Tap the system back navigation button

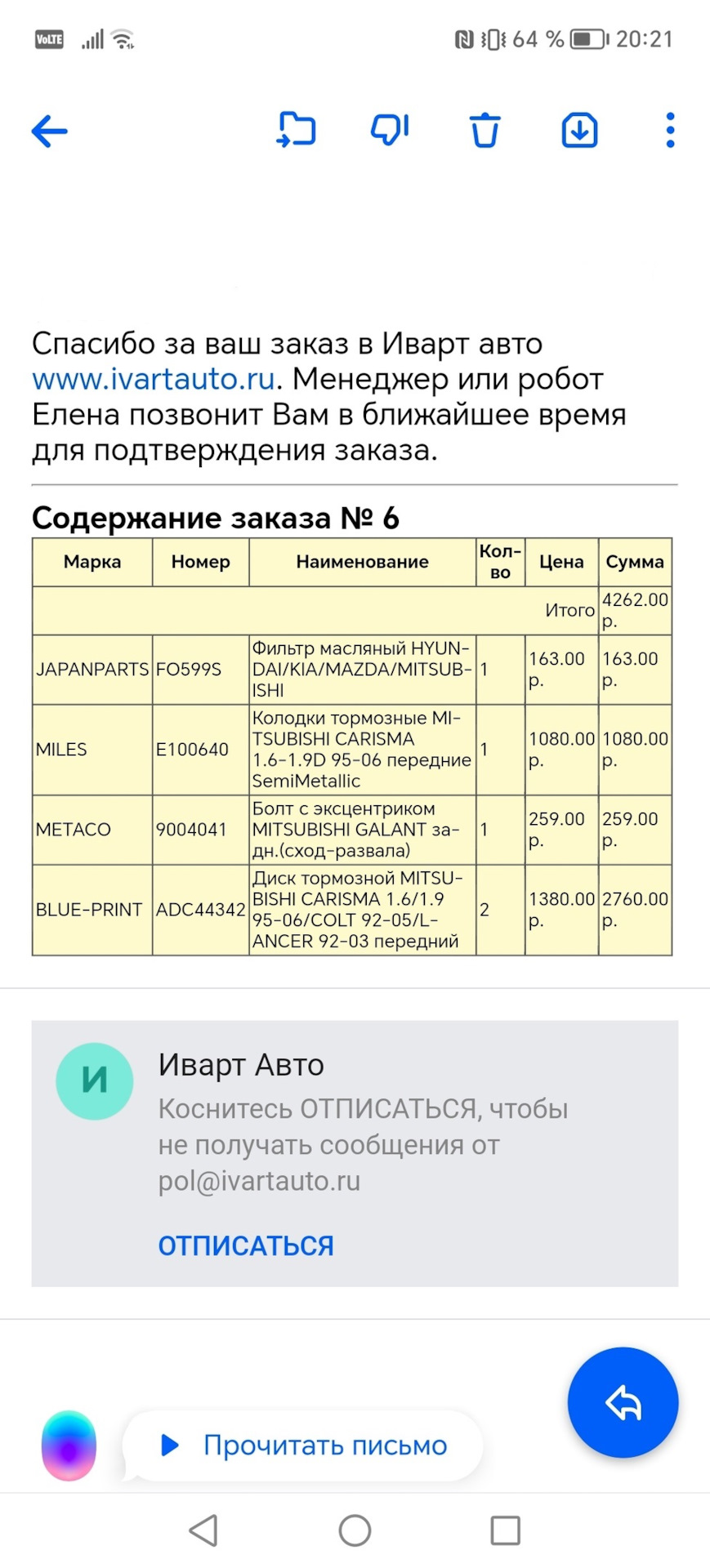[x=203, y=1530]
